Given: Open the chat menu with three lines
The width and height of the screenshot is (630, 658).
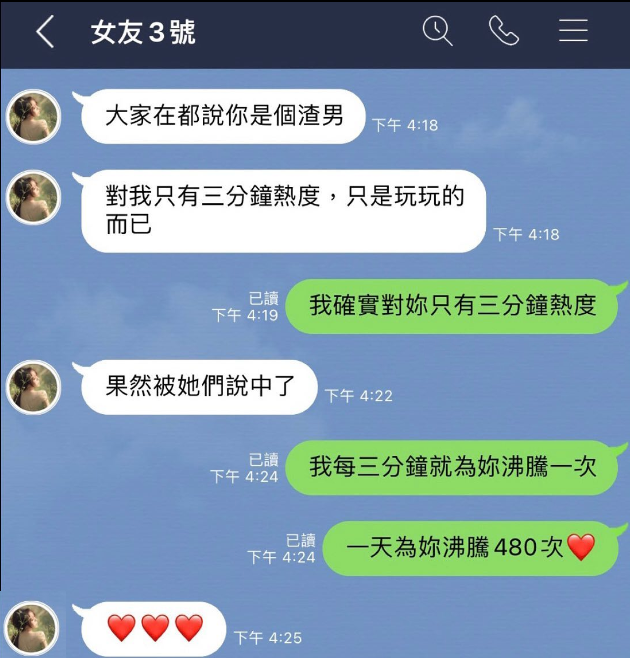Looking at the screenshot, I should (573, 31).
